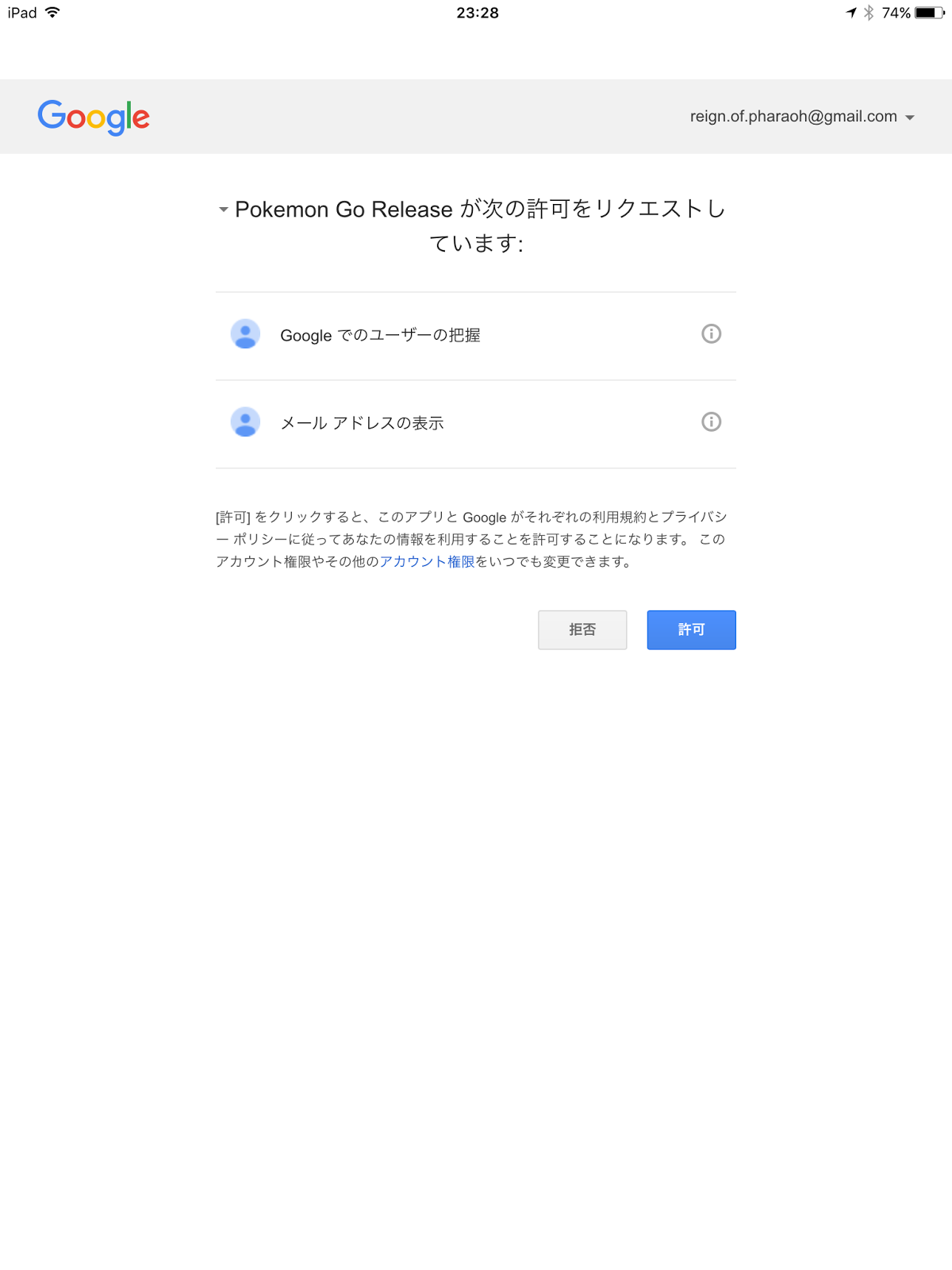The width and height of the screenshot is (952, 1270).
Task: Tap 許可 to allow access
Action: tap(691, 630)
